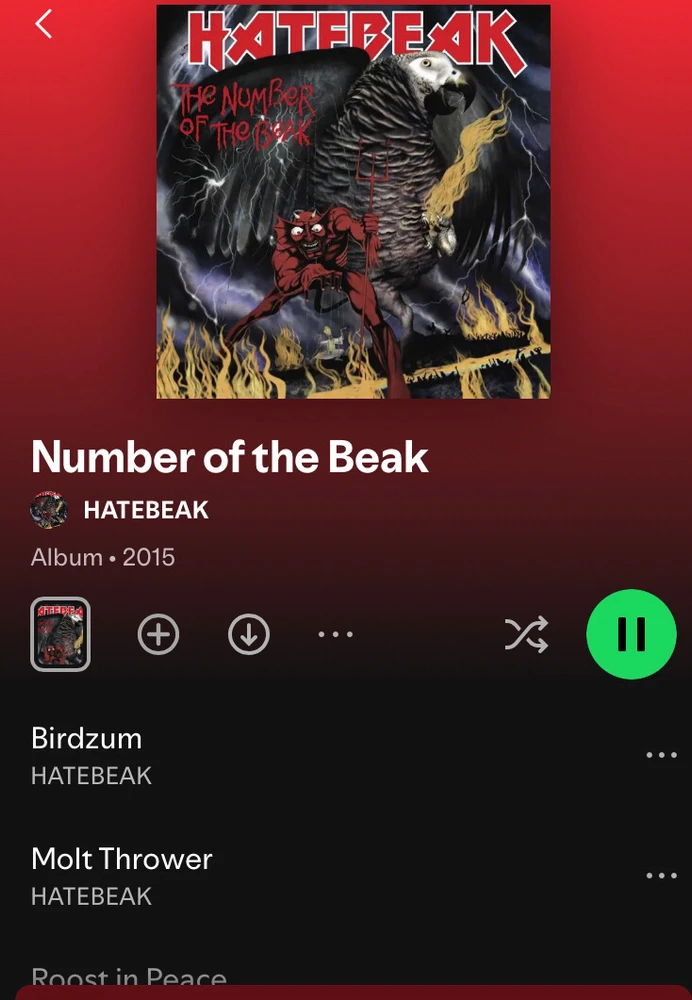Download the album for offline listening
This screenshot has width=692, height=1000.
point(248,634)
